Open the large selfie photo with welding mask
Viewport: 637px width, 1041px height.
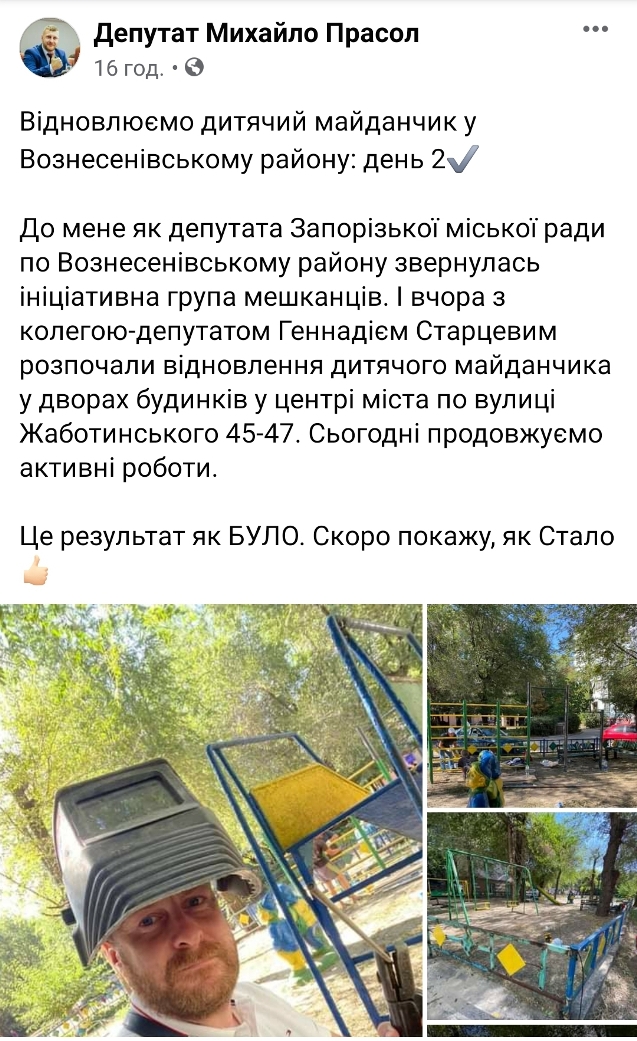[x=211, y=820]
